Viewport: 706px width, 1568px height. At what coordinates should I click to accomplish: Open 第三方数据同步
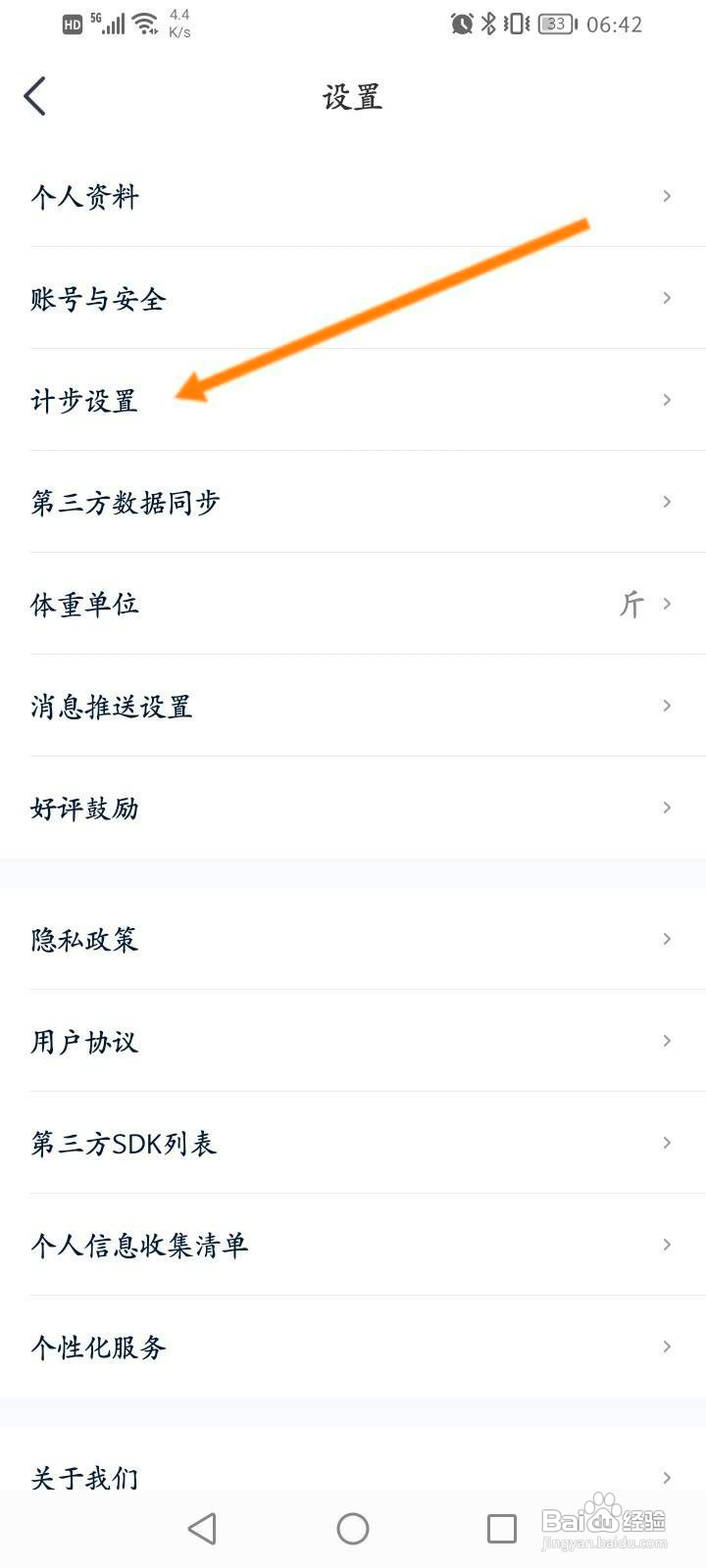[x=353, y=502]
